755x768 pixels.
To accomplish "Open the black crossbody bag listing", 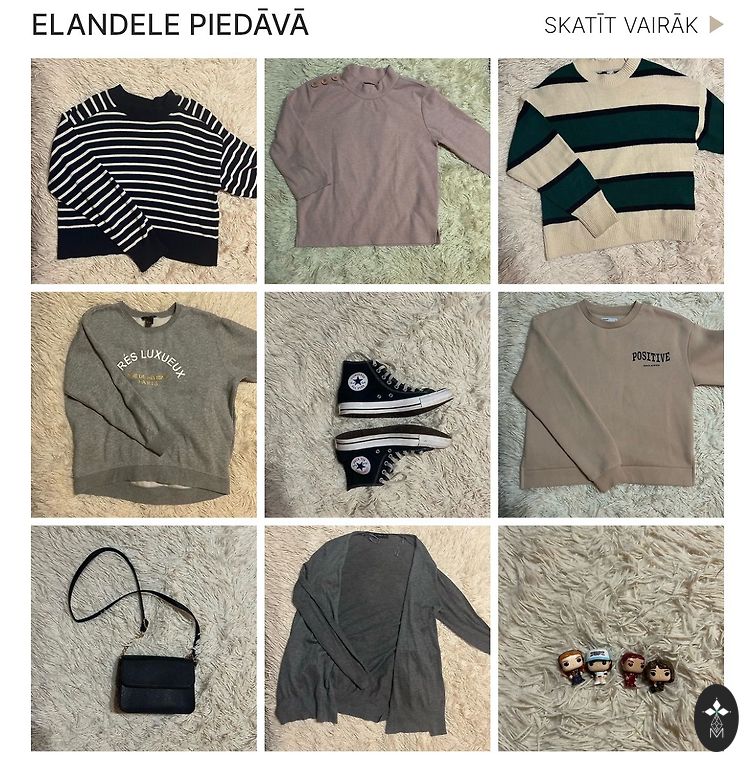I will [143, 638].
